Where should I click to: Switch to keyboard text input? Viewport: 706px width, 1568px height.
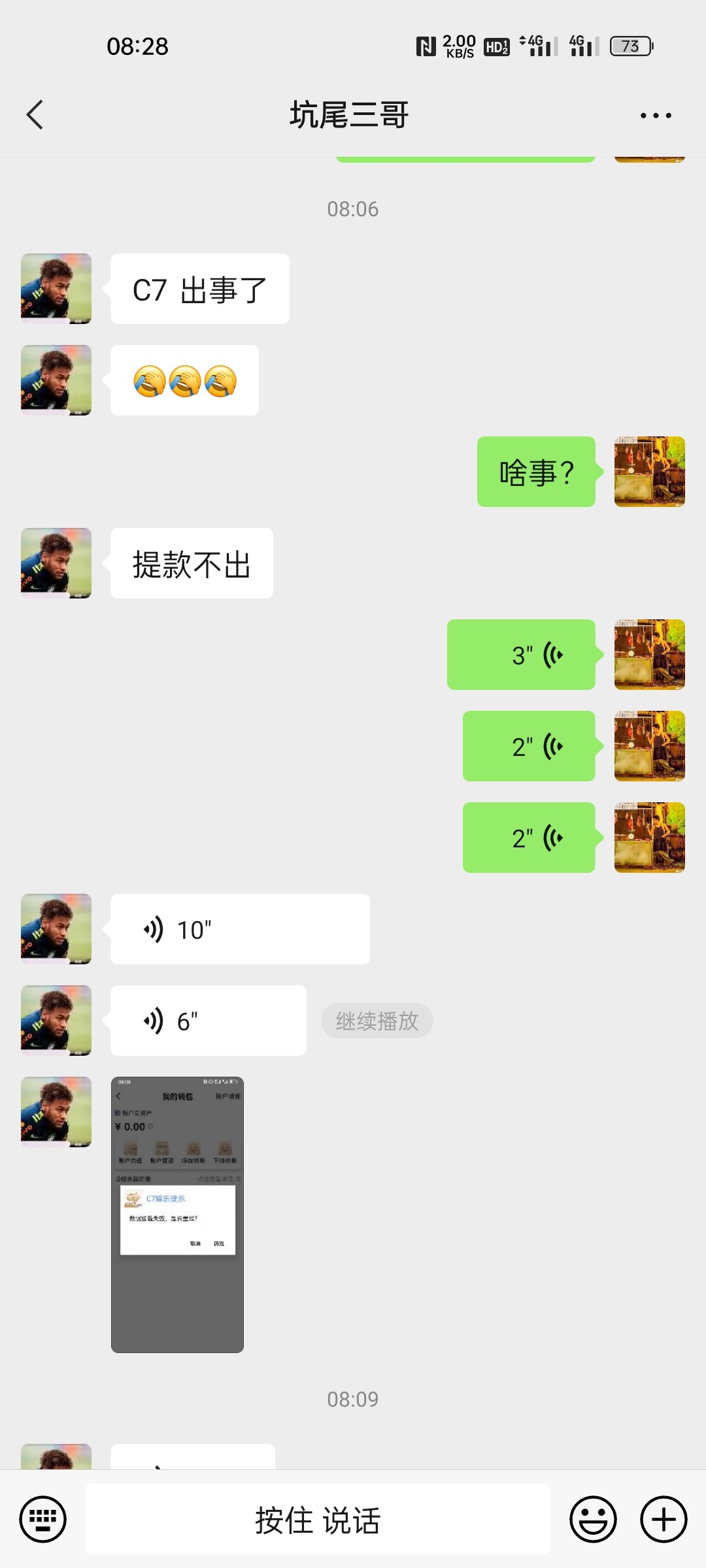click(43, 1519)
